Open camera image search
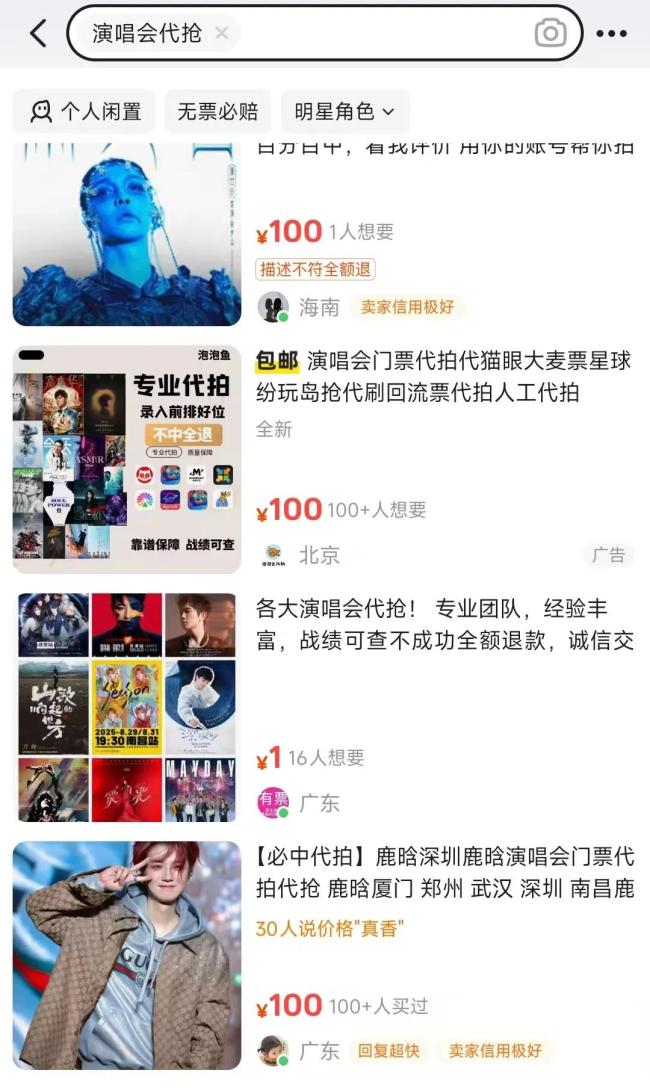Viewport: 650px width, 1088px height. tap(550, 33)
